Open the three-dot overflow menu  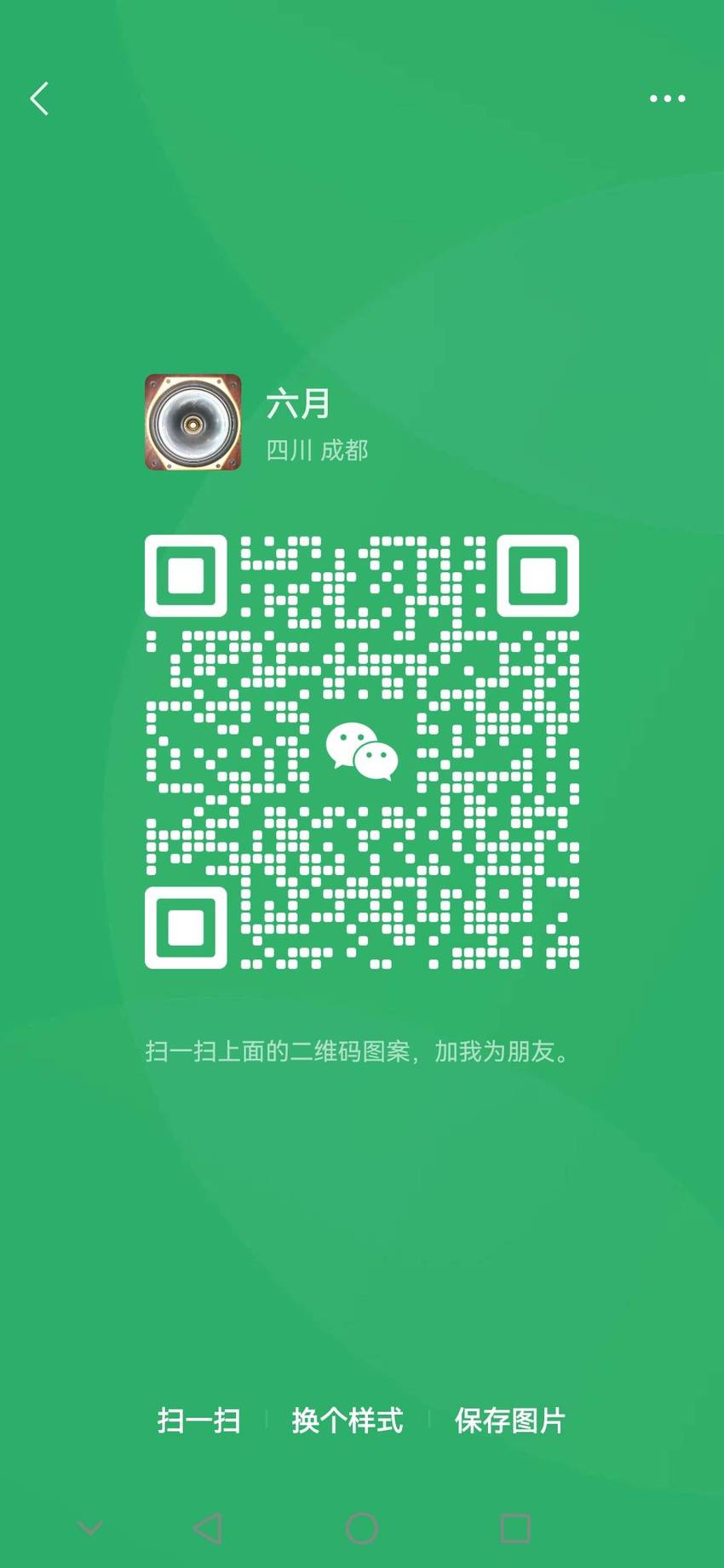point(667,99)
